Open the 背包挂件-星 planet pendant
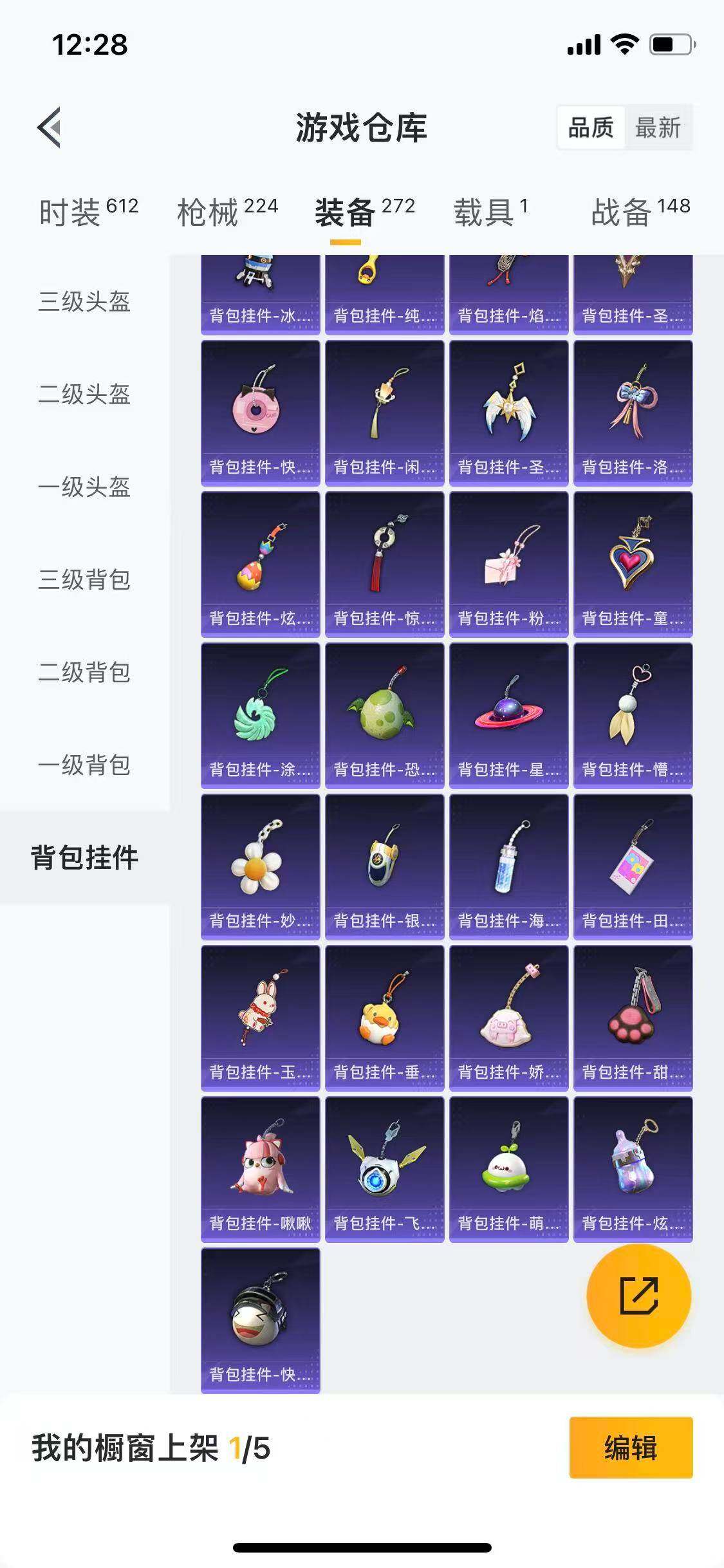 point(508,714)
